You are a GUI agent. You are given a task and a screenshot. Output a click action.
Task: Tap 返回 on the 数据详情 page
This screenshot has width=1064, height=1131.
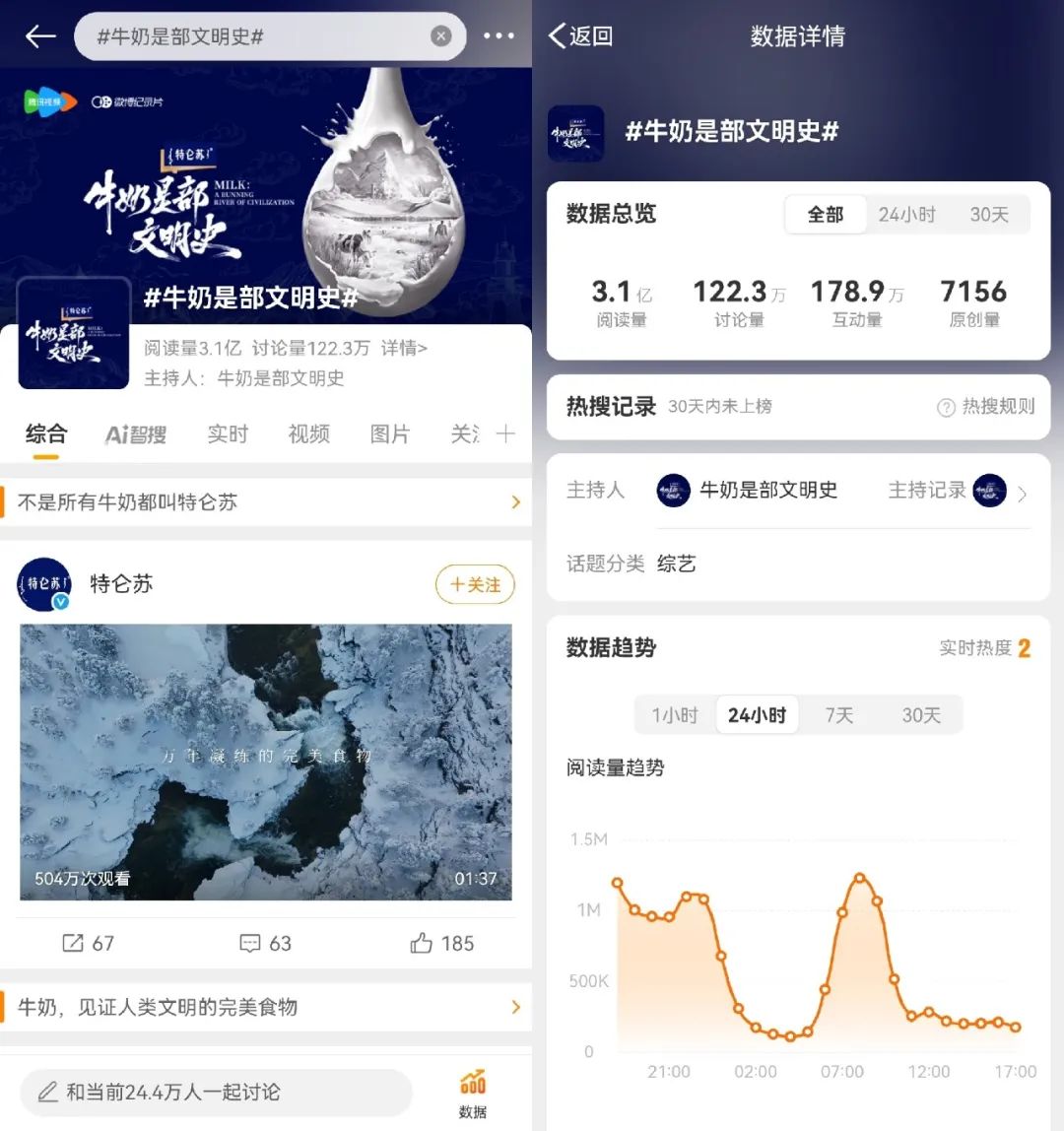tap(580, 36)
